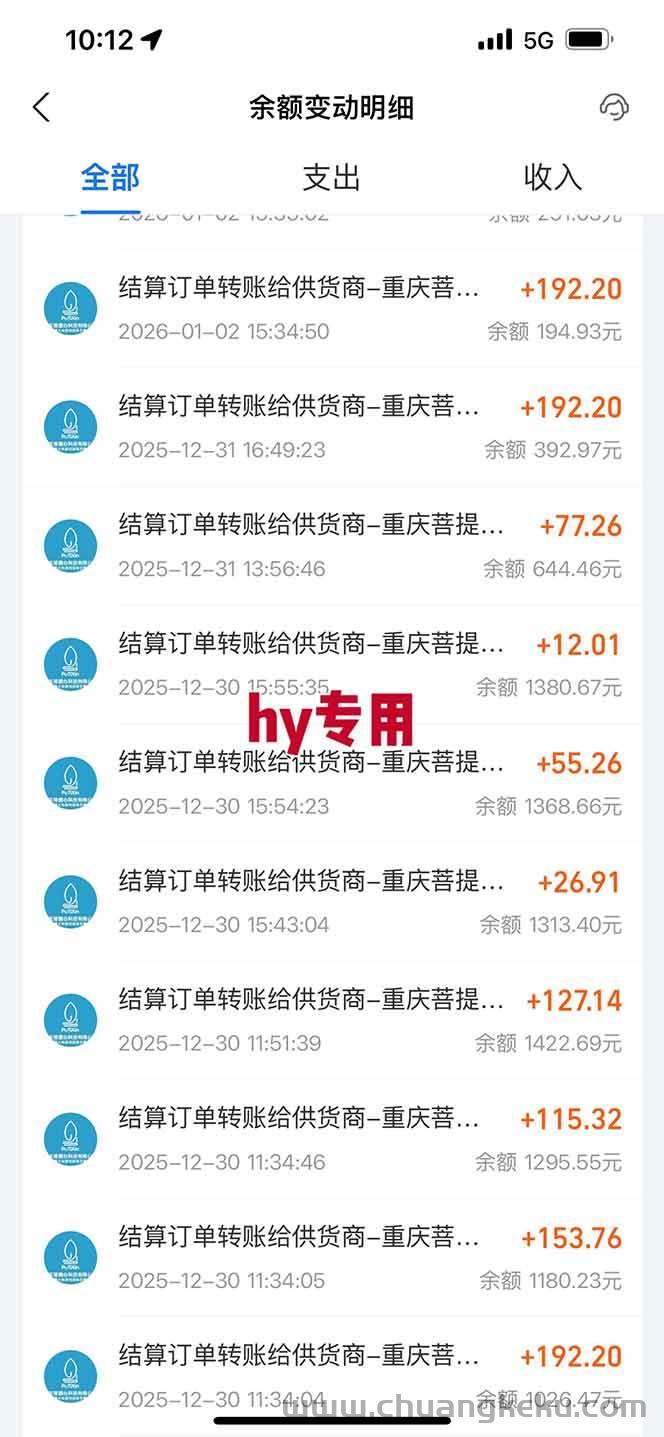Screen dimensions: 664x1437
Task: Switch to the 收入 tab
Action: click(552, 178)
